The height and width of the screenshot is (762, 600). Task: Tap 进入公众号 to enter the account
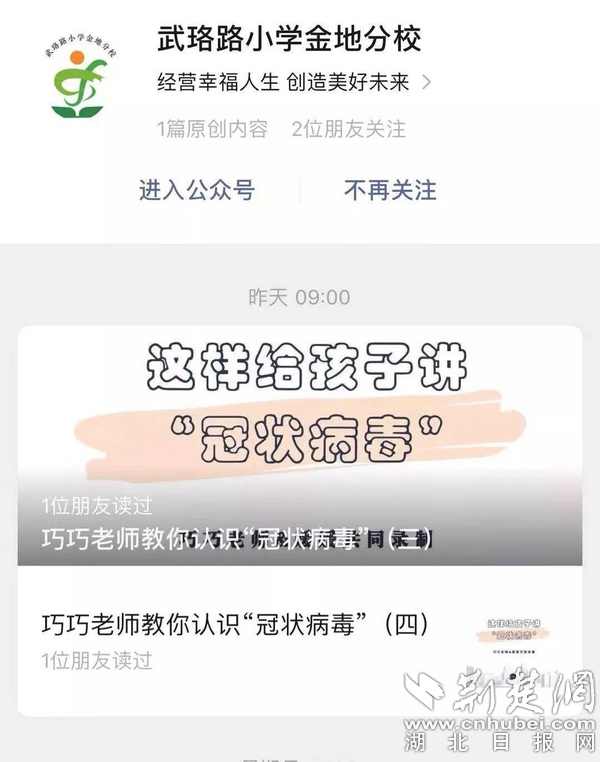(197, 190)
